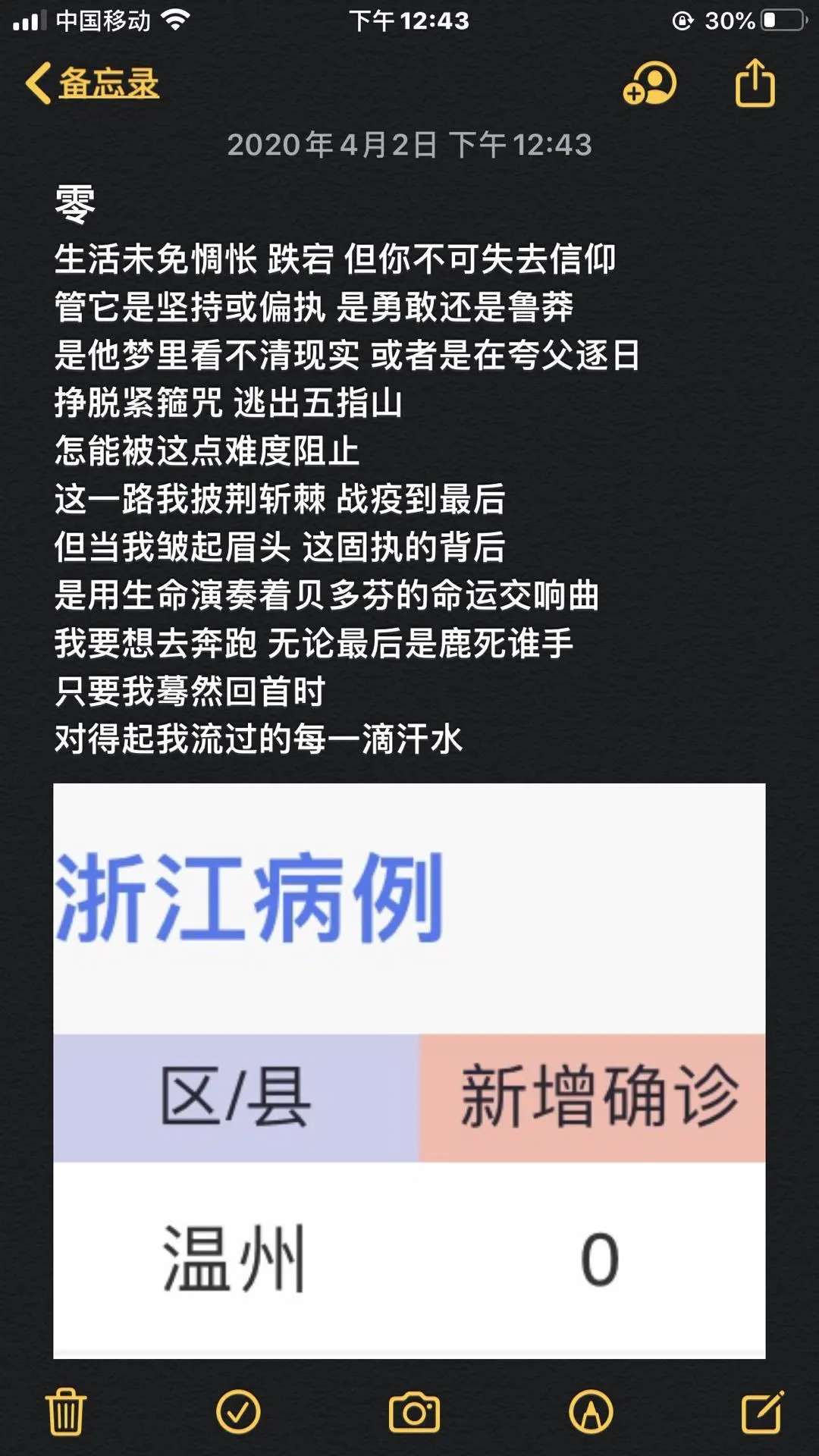Viewport: 819px width, 1456px height.
Task: Open the 浙江病例 image attachment
Action: coord(409,1069)
